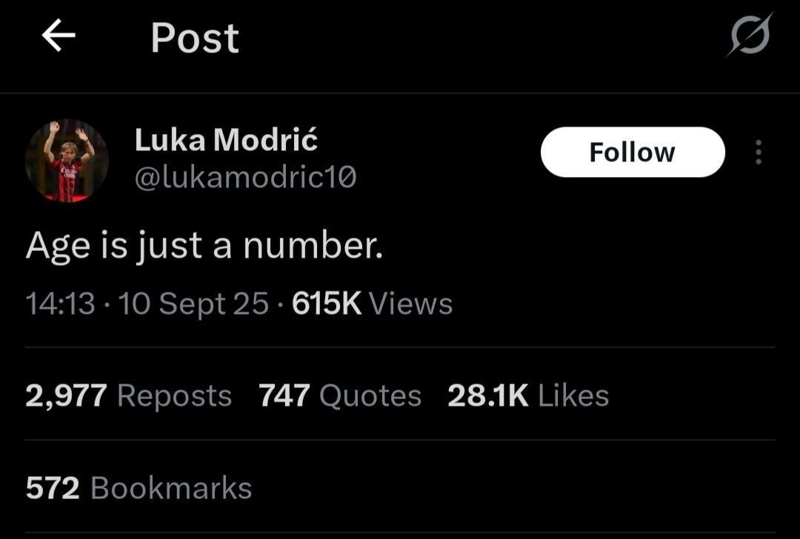Follow Luka Modrić
The height and width of the screenshot is (539, 800).
632,152
